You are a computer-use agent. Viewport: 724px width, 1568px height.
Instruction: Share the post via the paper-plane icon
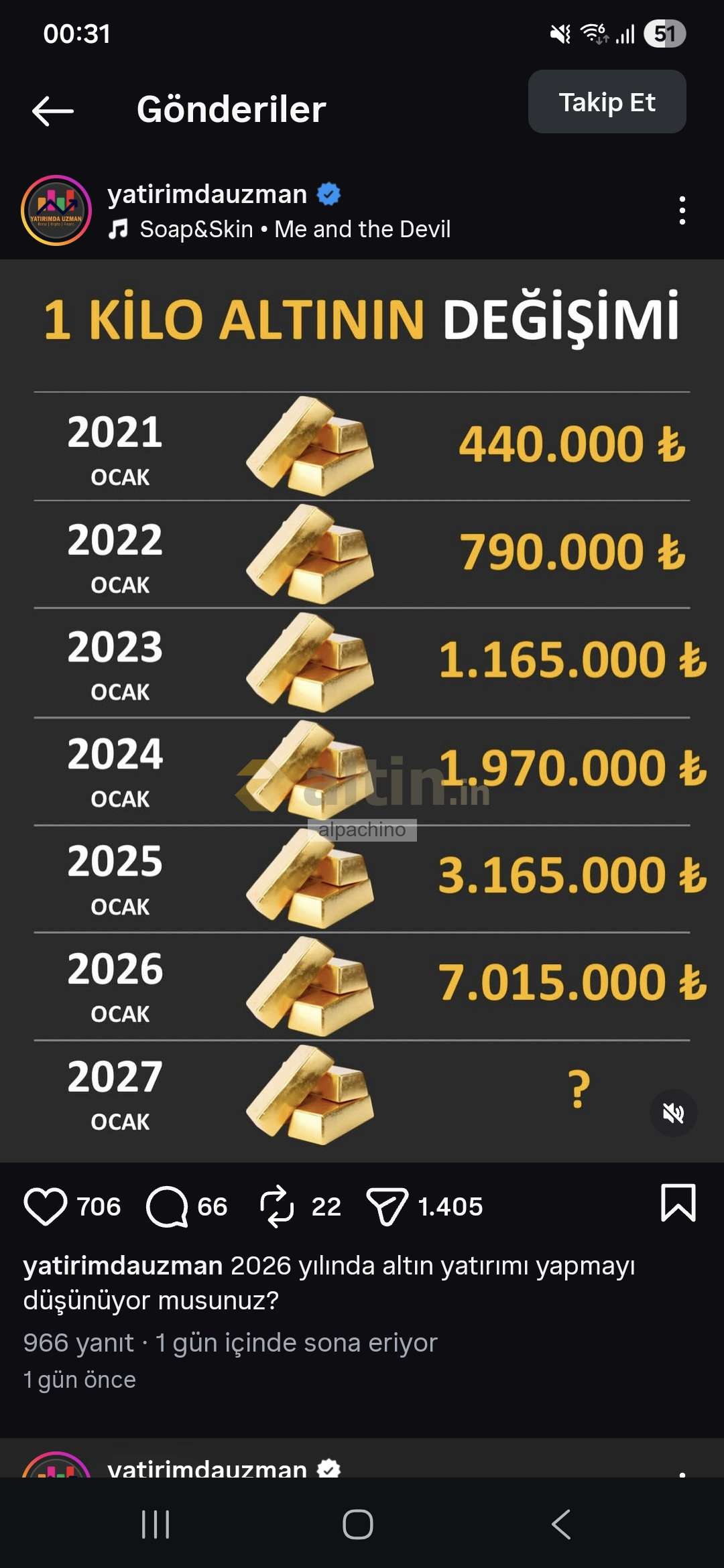coord(387,1206)
